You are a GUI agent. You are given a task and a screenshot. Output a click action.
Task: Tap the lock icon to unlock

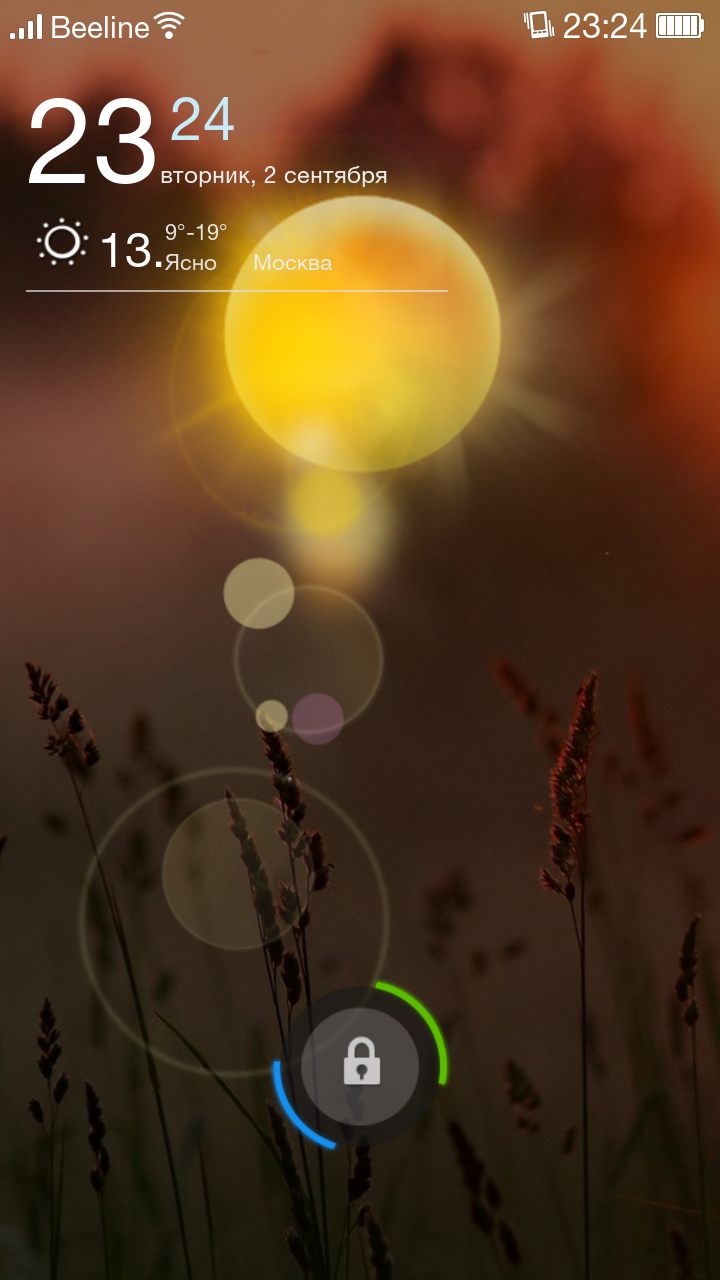[x=360, y=1066]
